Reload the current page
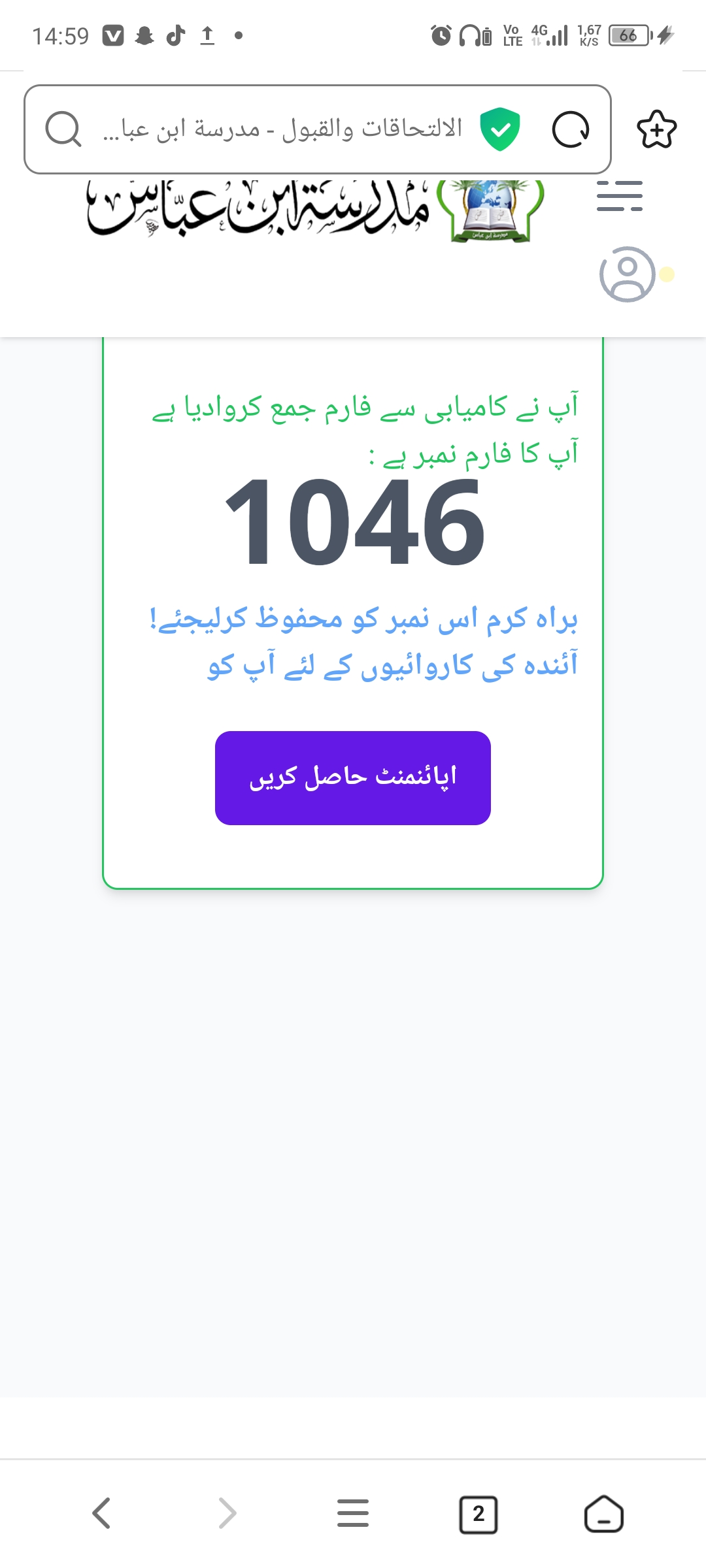 [570, 129]
